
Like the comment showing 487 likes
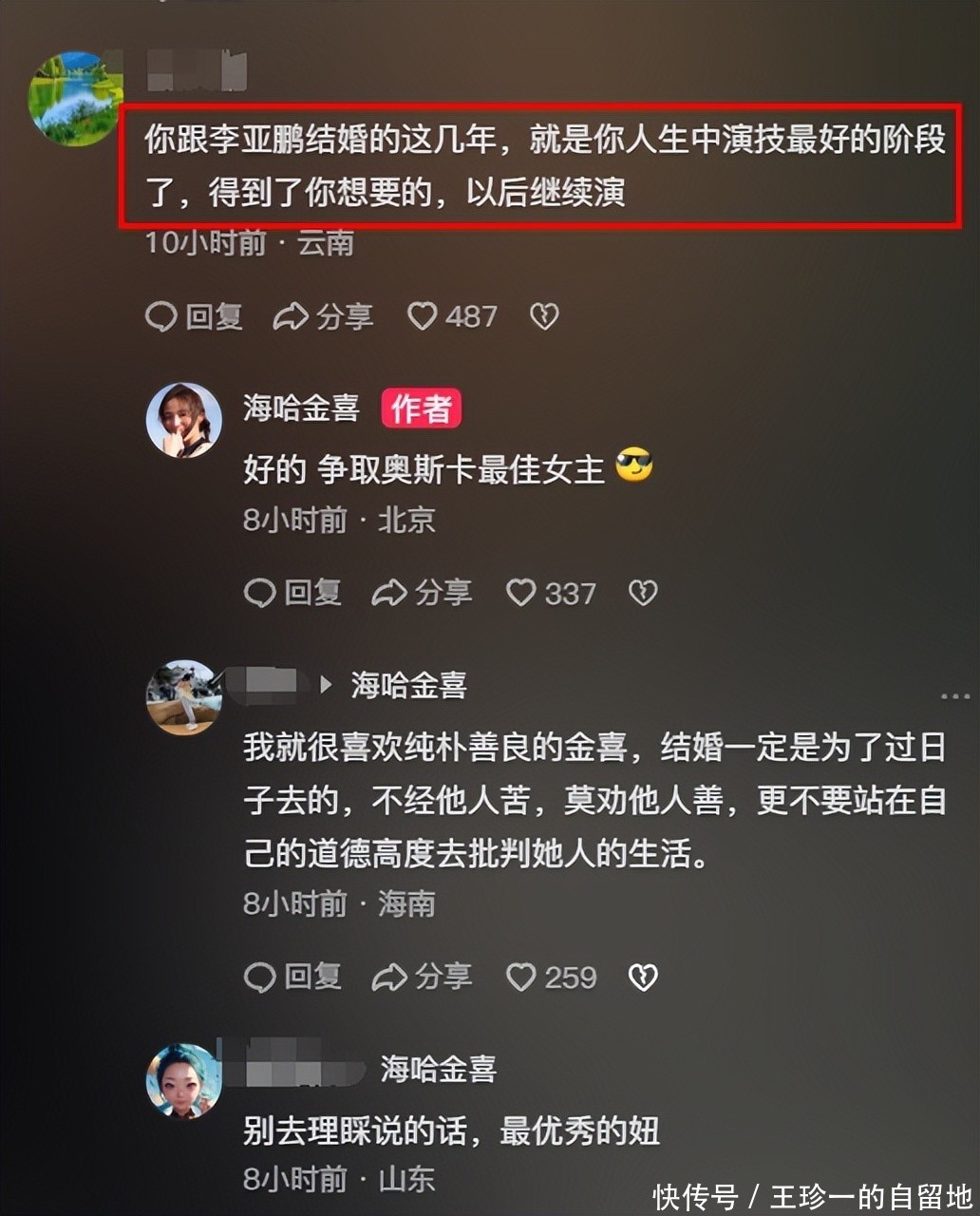452,316
